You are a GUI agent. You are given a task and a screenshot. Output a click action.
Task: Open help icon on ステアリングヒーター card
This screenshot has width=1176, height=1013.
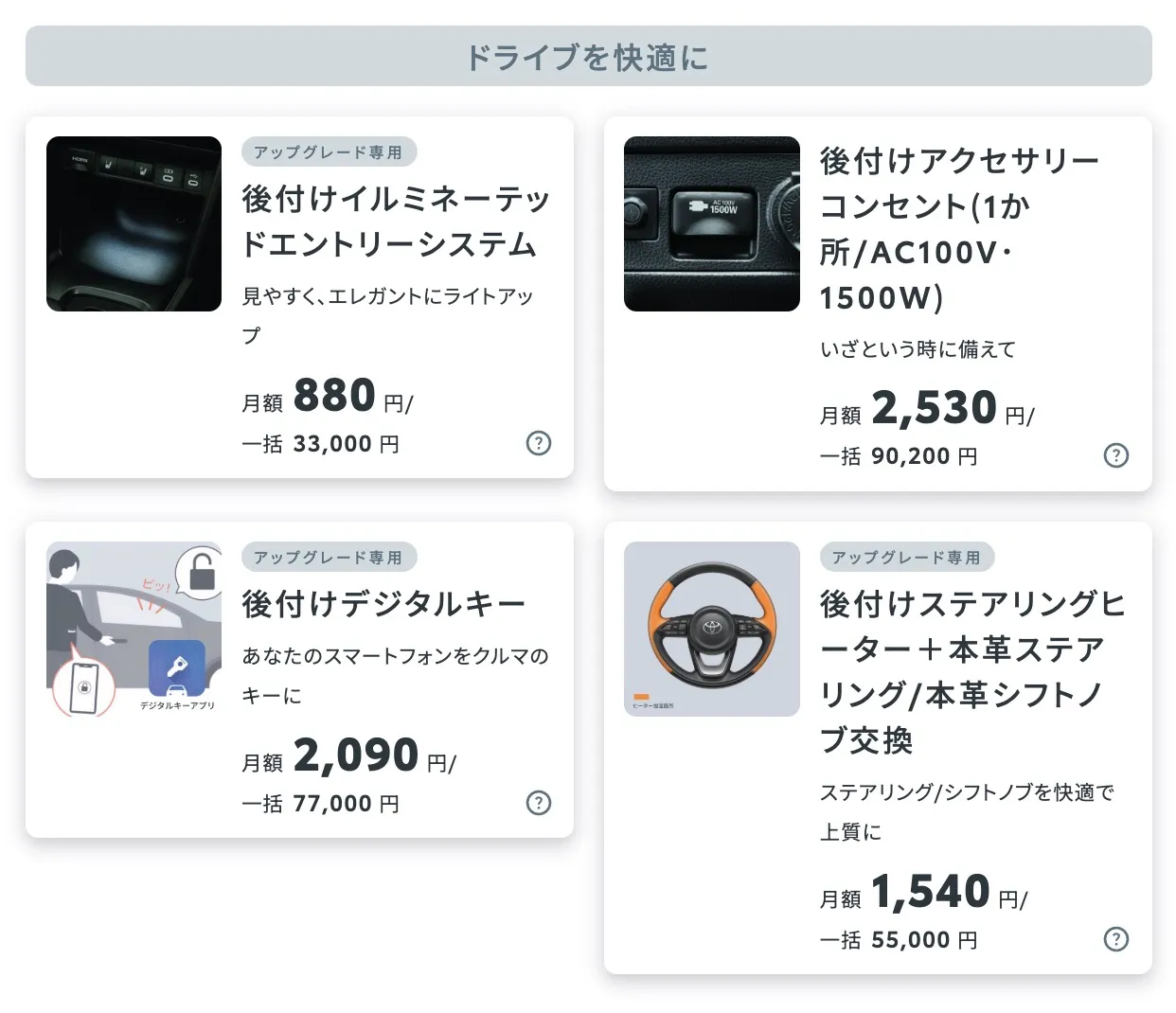[1116, 939]
